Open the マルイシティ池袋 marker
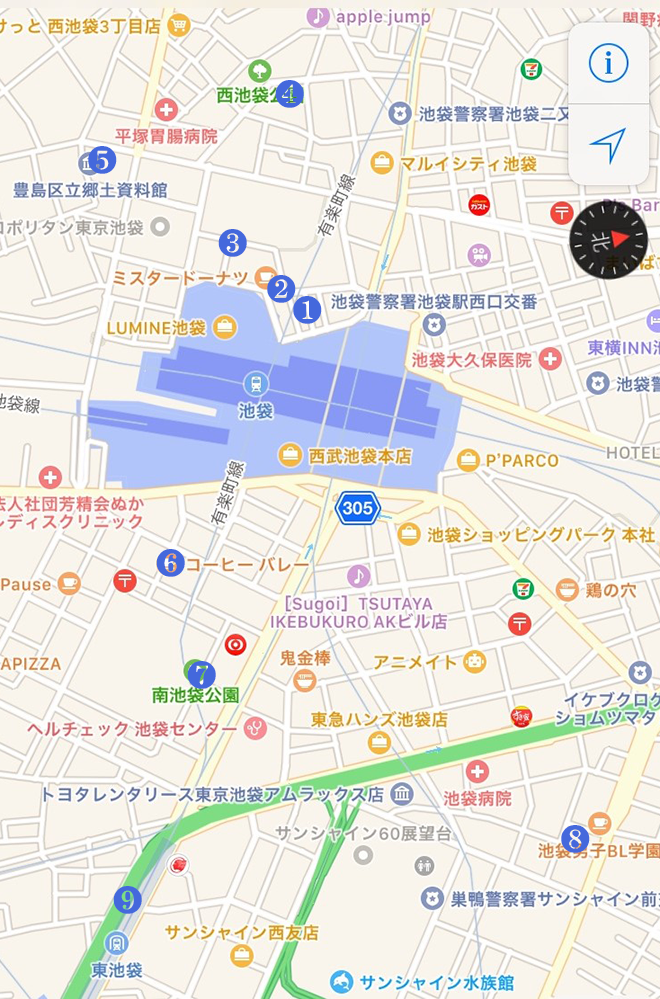The height and width of the screenshot is (999, 660). [x=382, y=163]
